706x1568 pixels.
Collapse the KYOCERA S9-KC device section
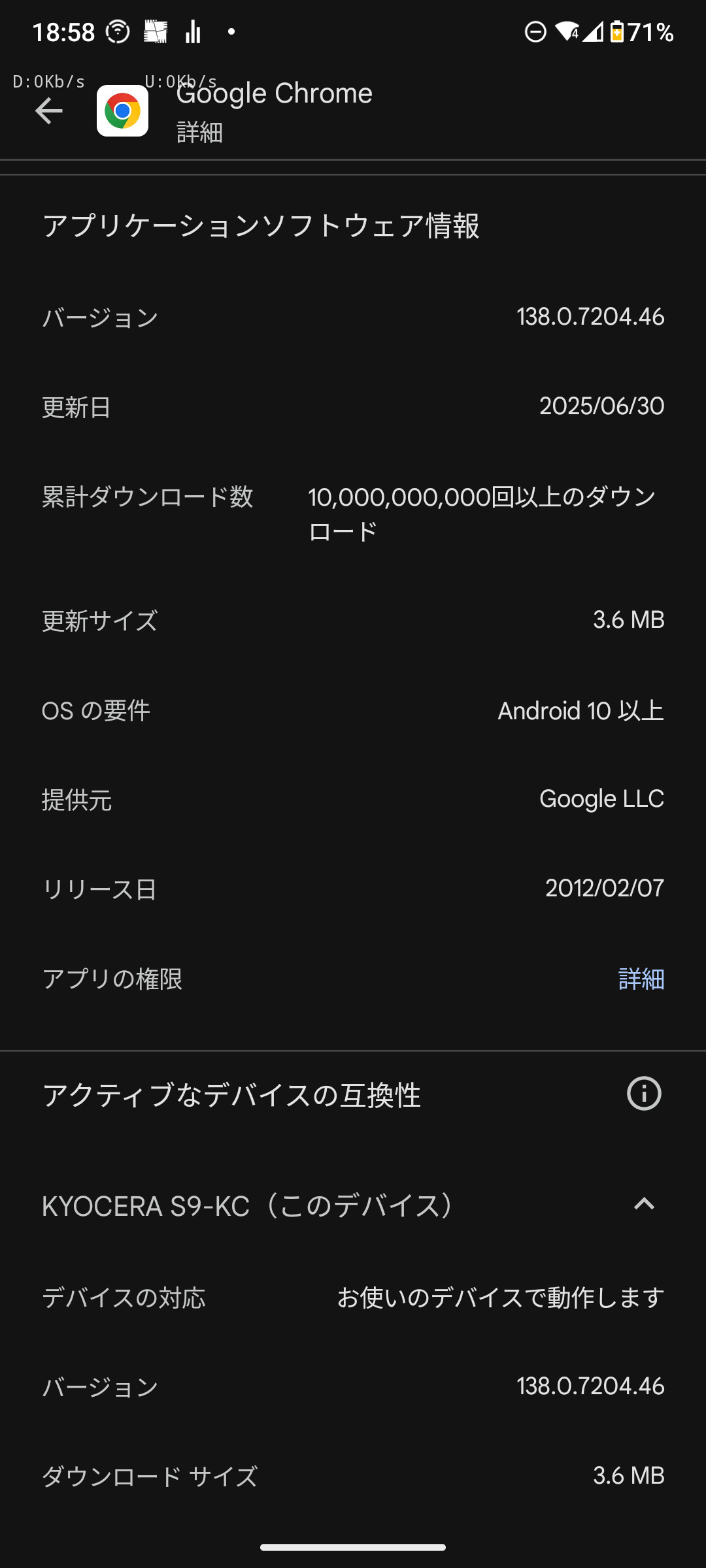(x=644, y=1204)
